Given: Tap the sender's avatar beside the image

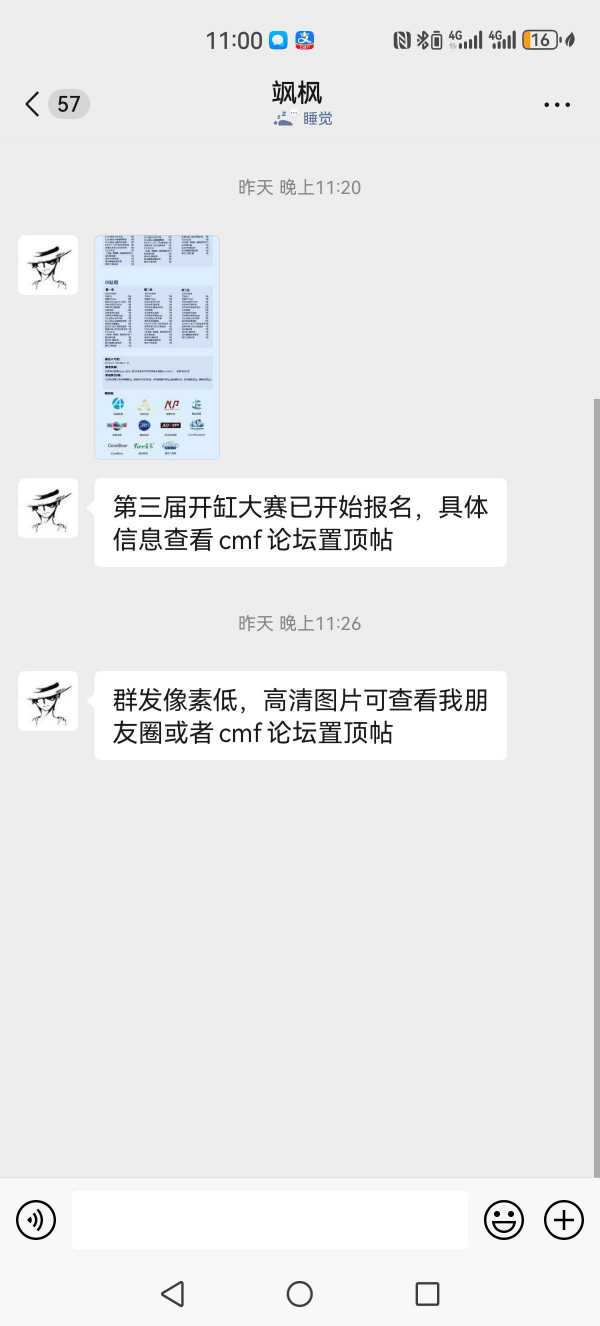Looking at the screenshot, I should [48, 265].
